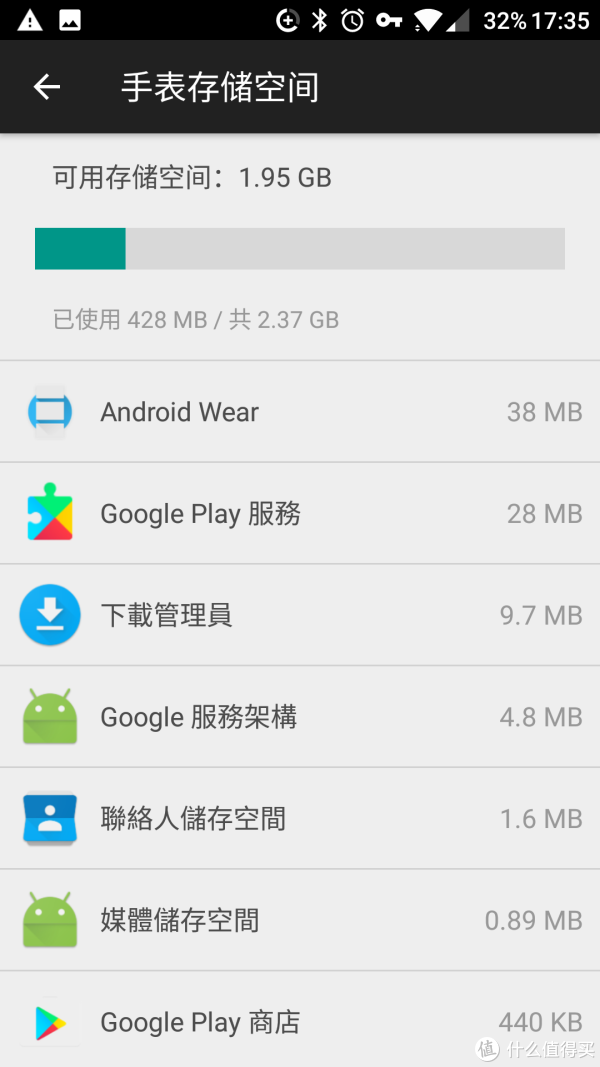The image size is (600, 1067).
Task: Go back from 手表存储空间 screen
Action: click(x=47, y=87)
